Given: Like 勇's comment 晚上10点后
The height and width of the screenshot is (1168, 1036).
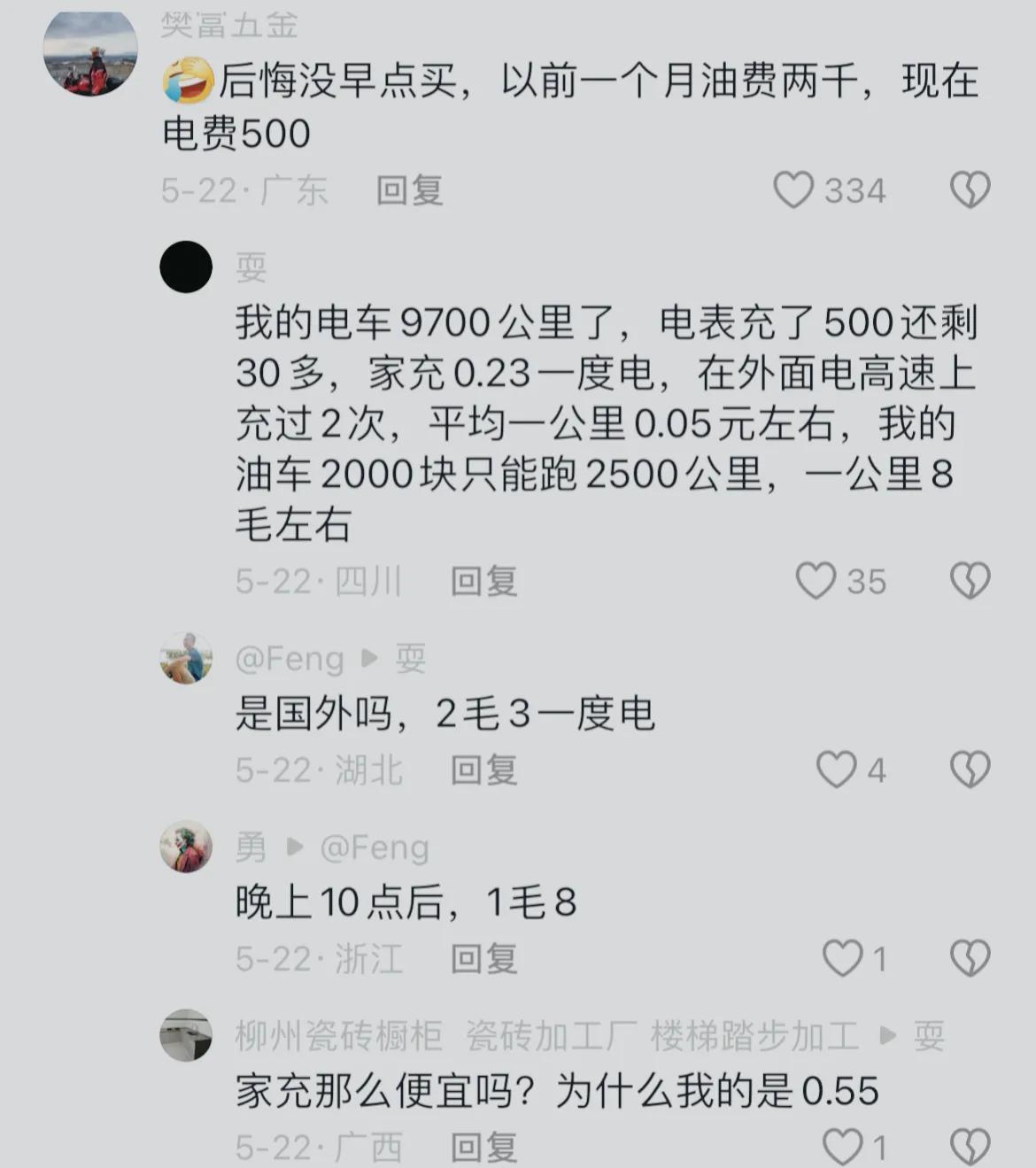Looking at the screenshot, I should click(842, 958).
